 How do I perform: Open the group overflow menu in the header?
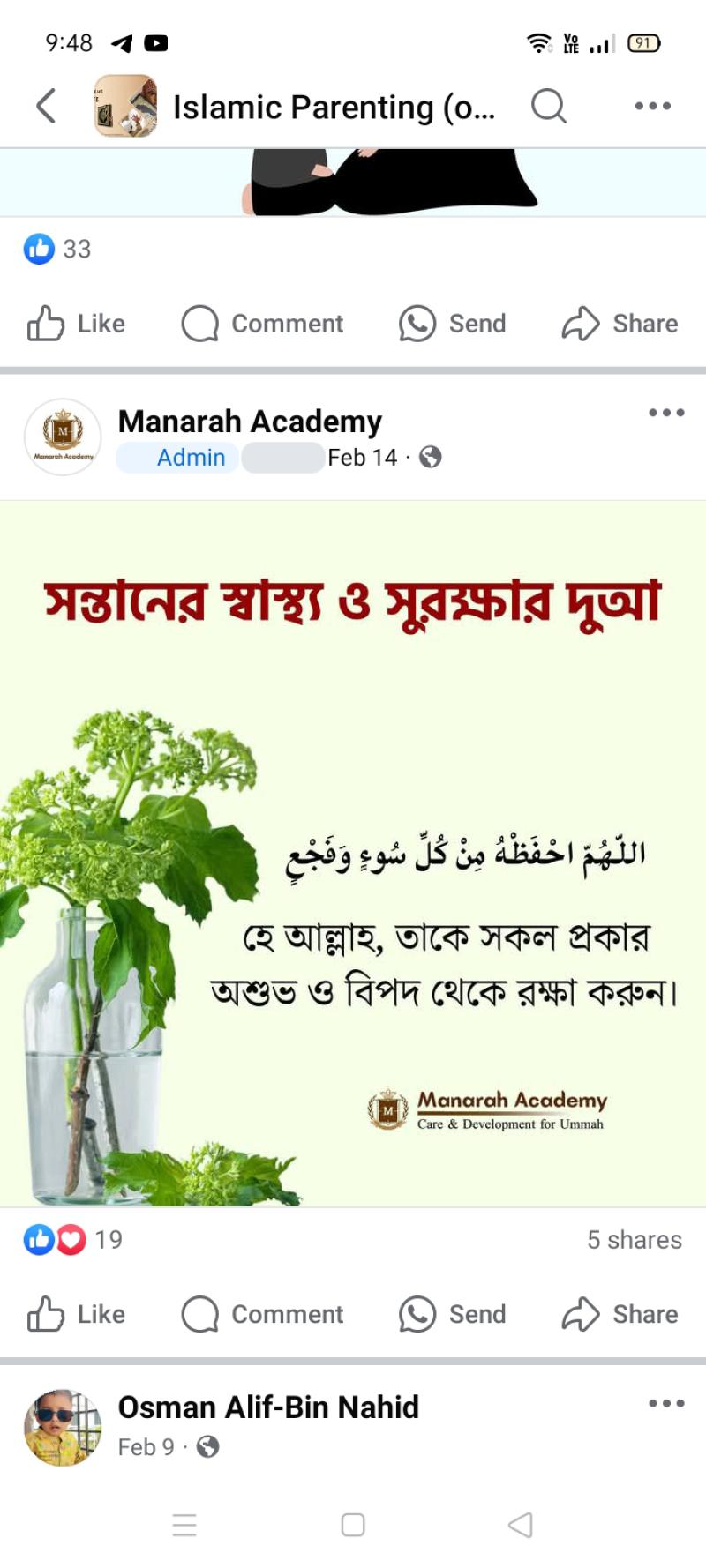click(x=653, y=107)
